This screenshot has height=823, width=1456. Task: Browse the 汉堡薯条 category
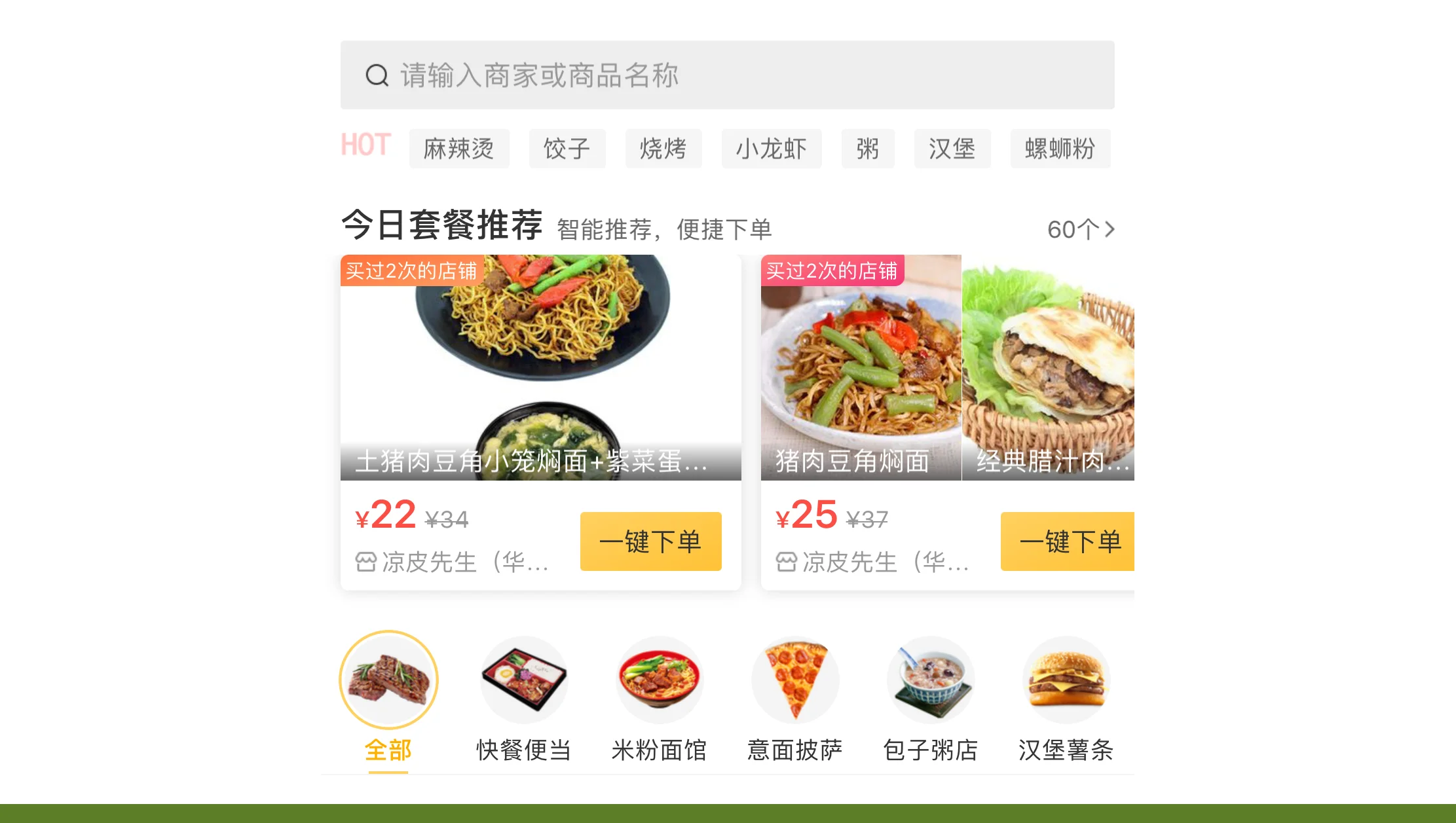coord(1066,697)
